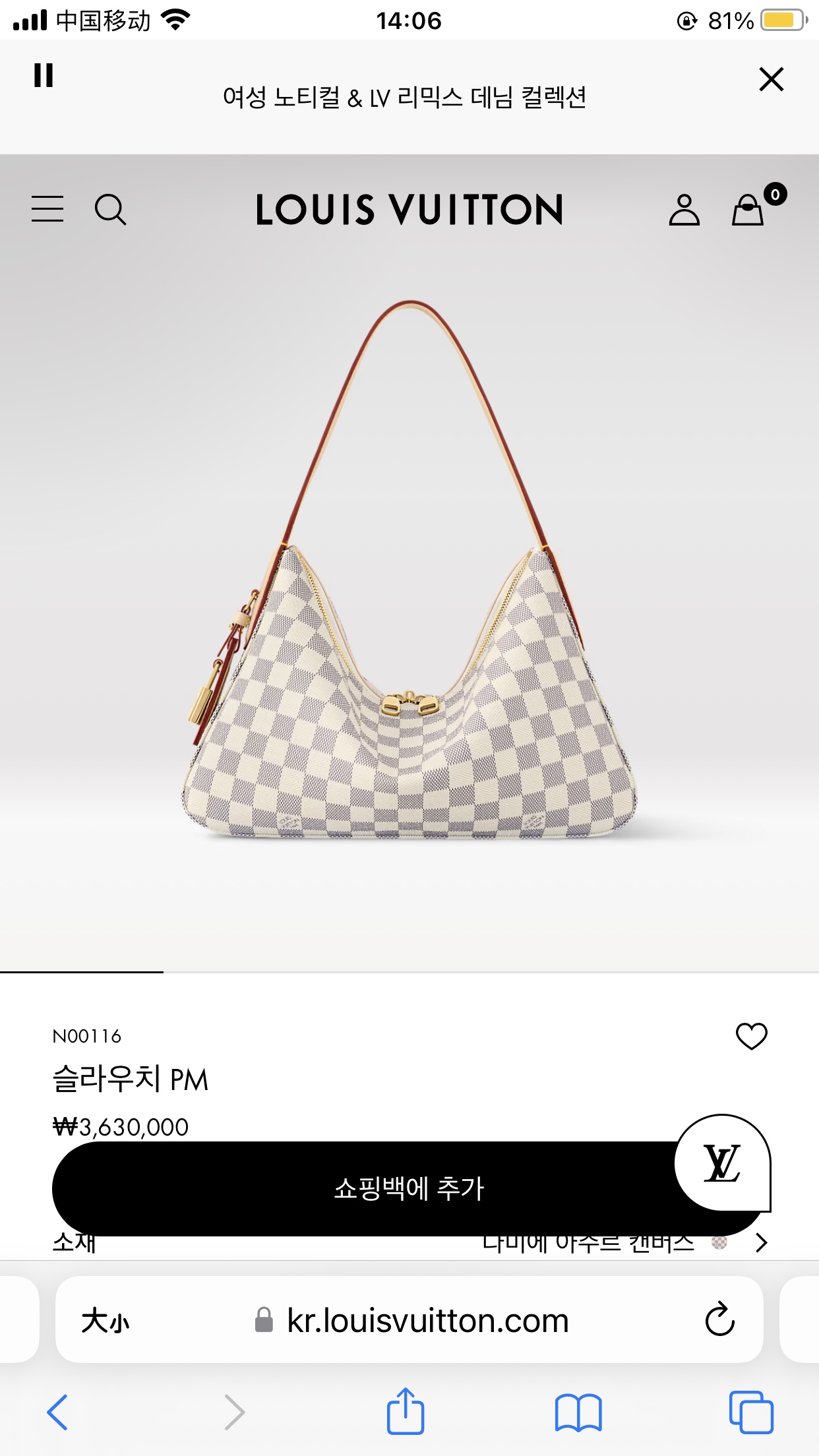819x1456 pixels.
Task: Open Safari text size 大小 menu
Action: [106, 1321]
